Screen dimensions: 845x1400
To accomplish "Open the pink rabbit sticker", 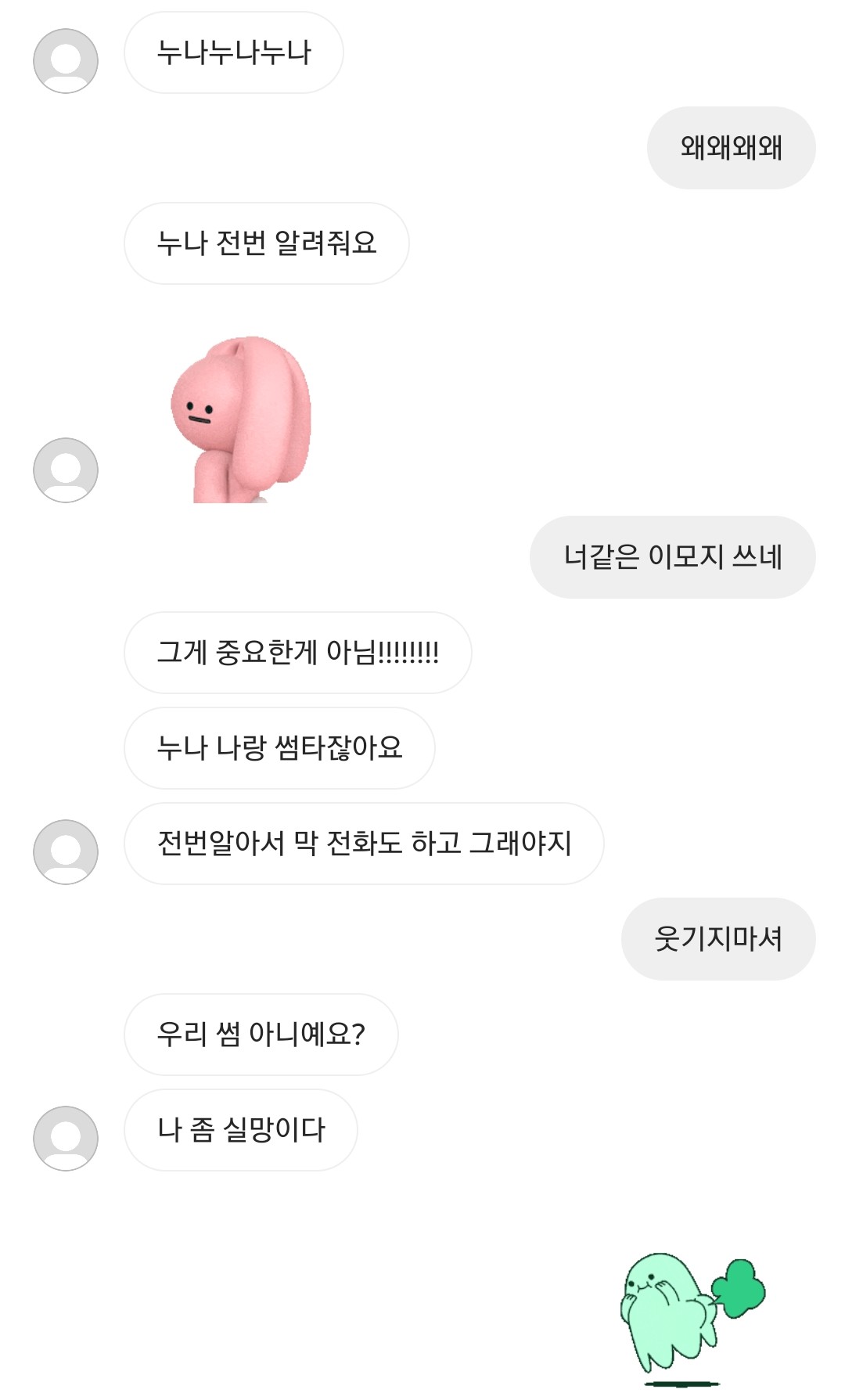I will coord(241,419).
